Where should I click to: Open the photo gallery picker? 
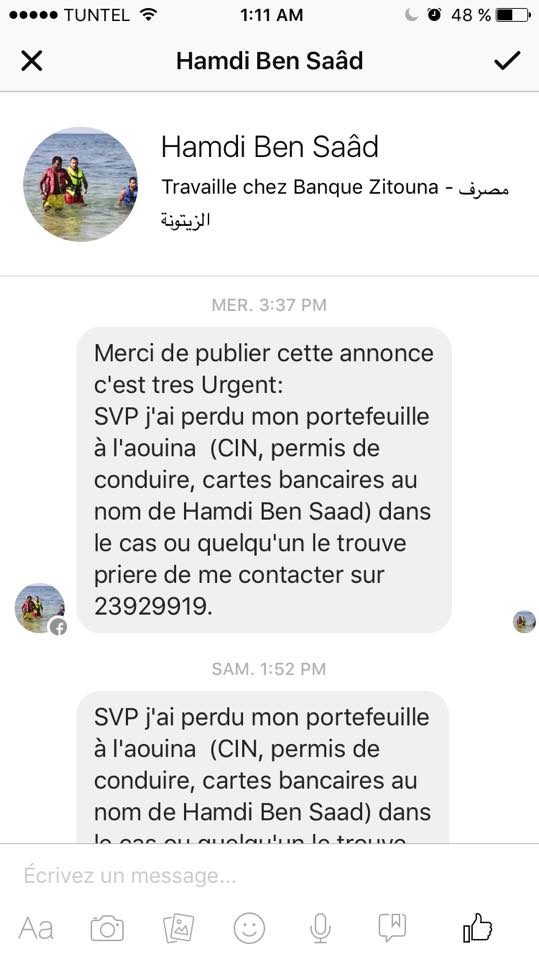click(x=179, y=928)
